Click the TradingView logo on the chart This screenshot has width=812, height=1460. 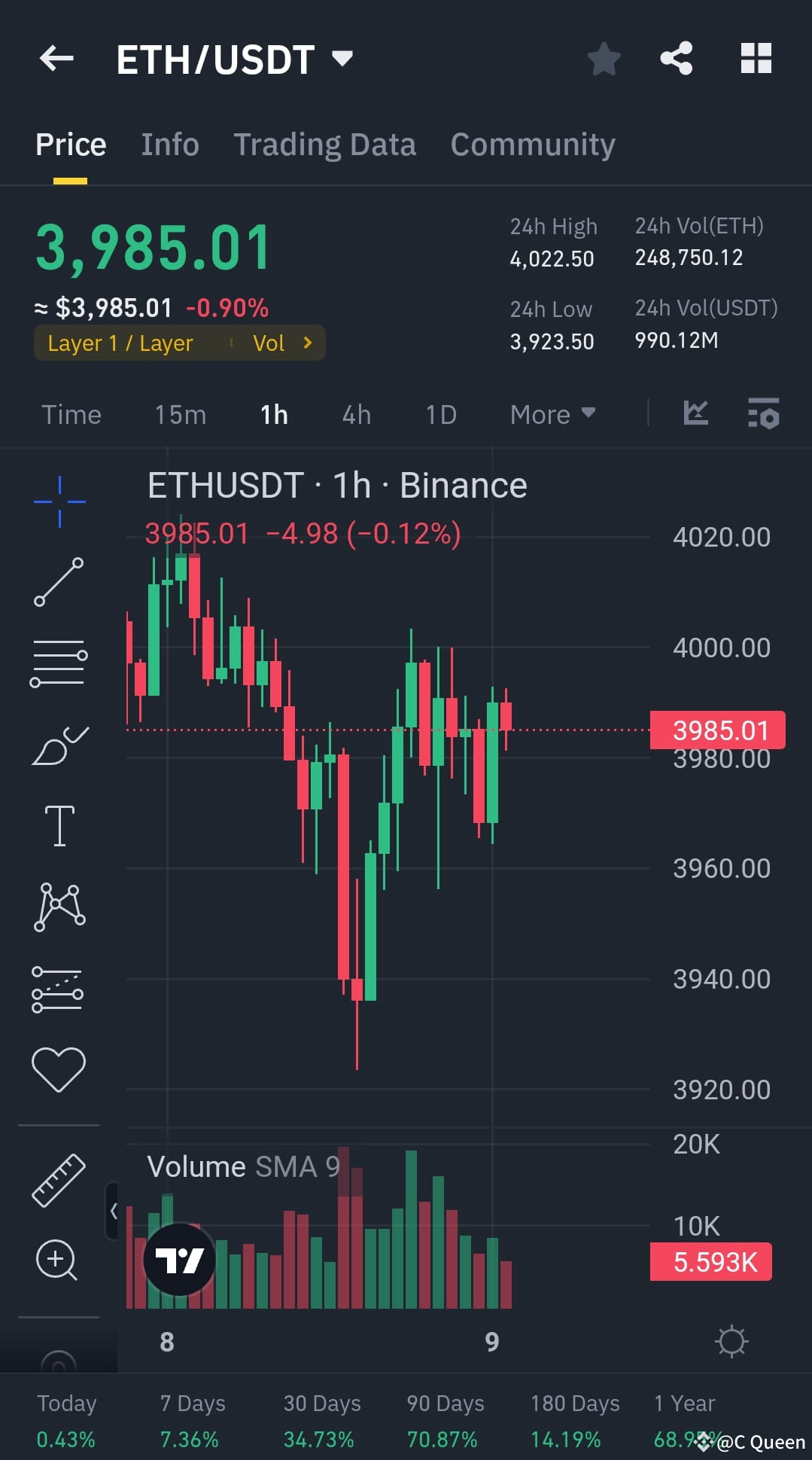(x=178, y=1260)
